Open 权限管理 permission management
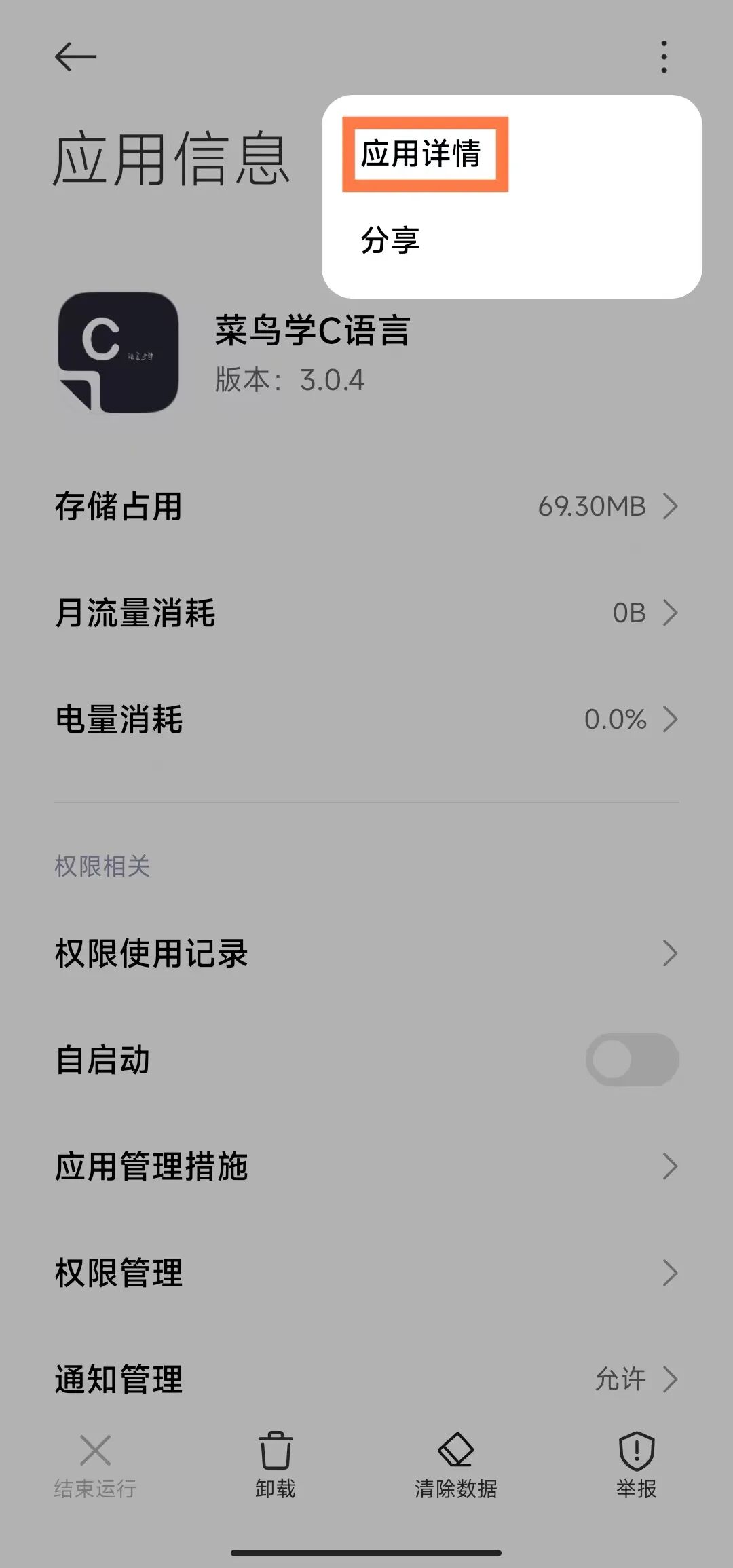The height and width of the screenshot is (1568, 733). click(x=671, y=1273)
